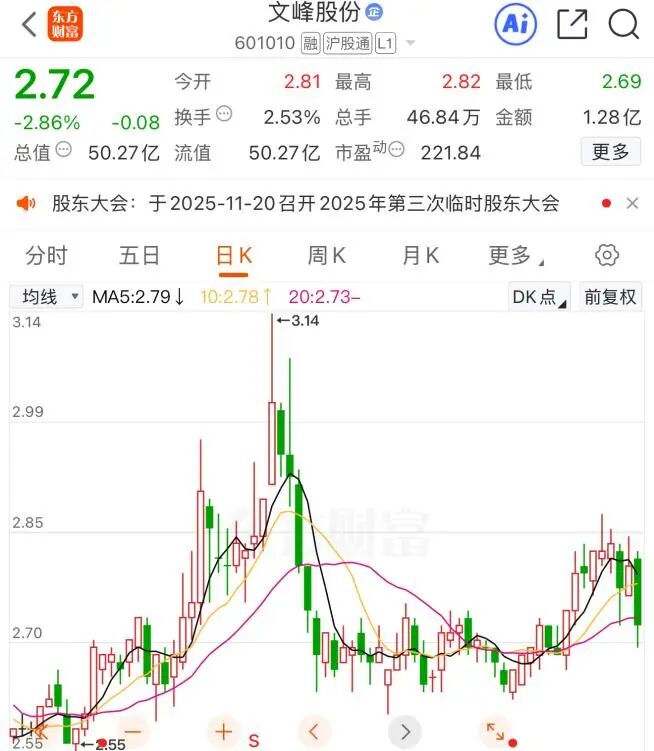Expand the dropdown arrow beside L1
654x751 pixels.
(410, 44)
